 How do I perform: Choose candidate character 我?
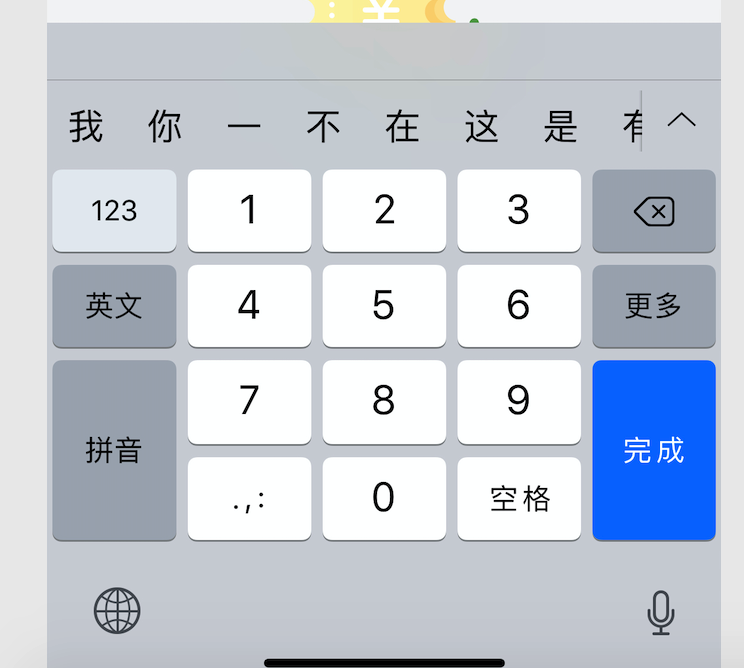click(x=86, y=127)
